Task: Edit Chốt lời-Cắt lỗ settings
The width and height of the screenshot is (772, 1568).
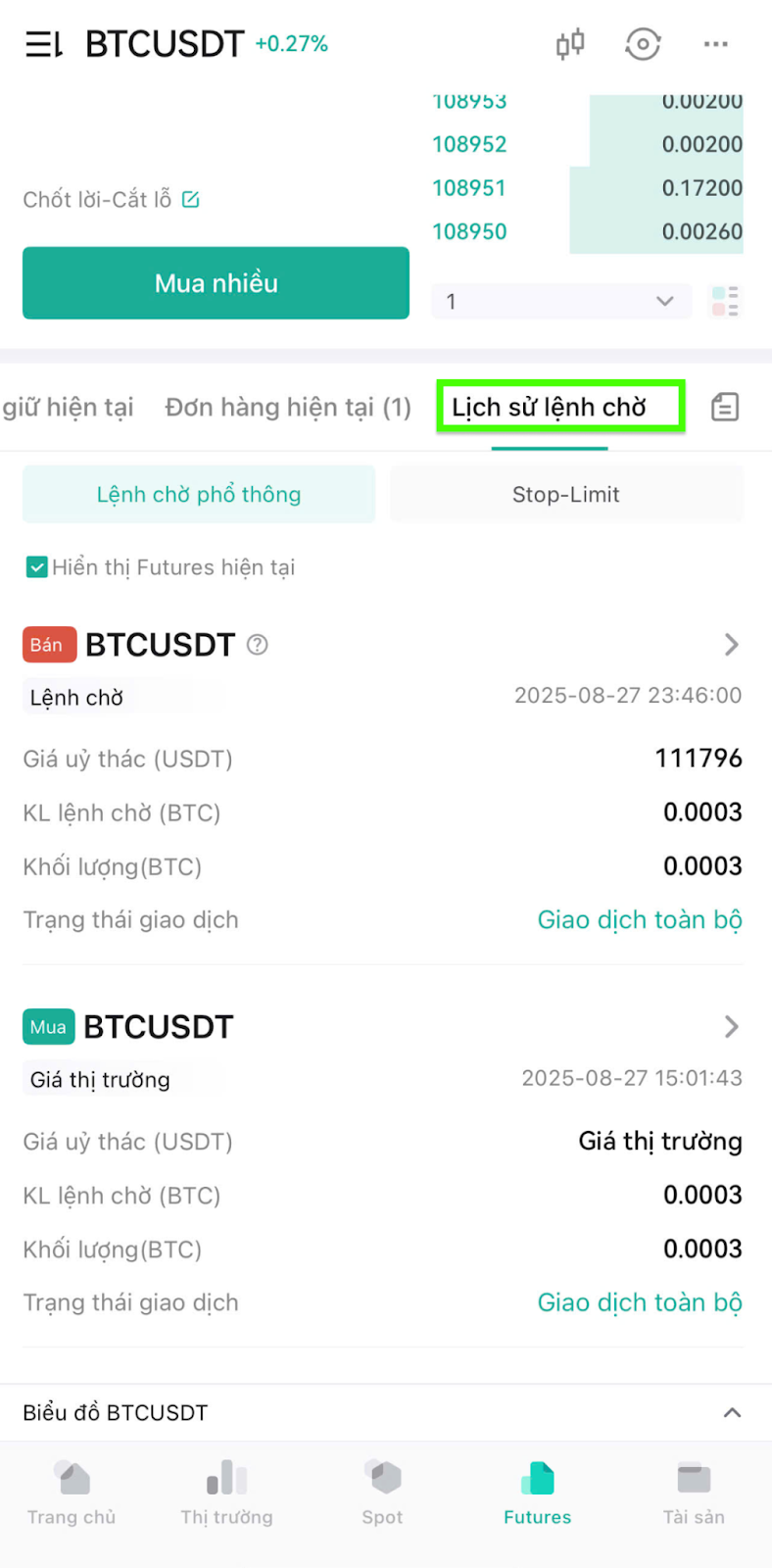Action: pos(191,200)
